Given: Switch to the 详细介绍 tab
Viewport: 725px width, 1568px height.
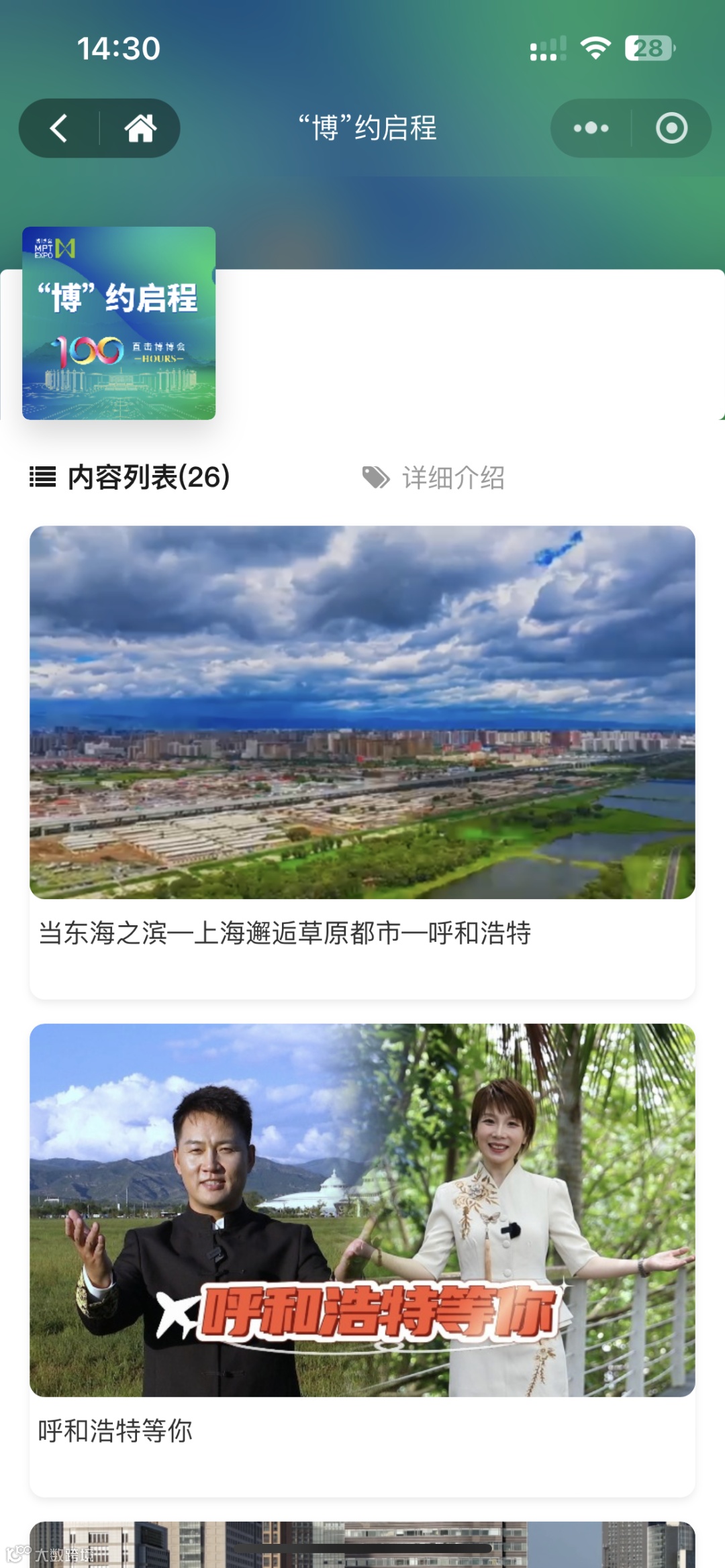Looking at the screenshot, I should (434, 478).
